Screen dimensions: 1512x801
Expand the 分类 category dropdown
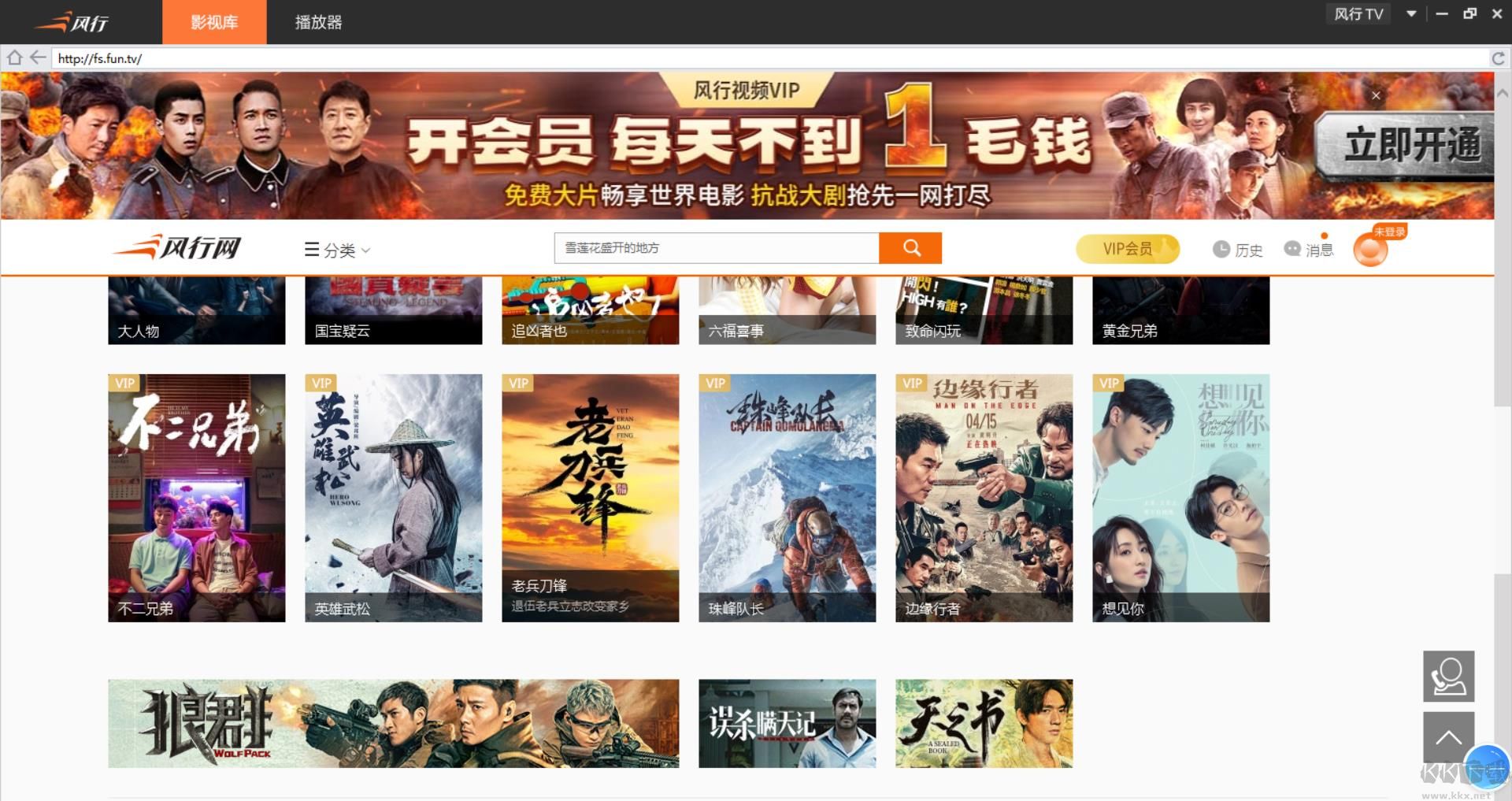coord(337,250)
